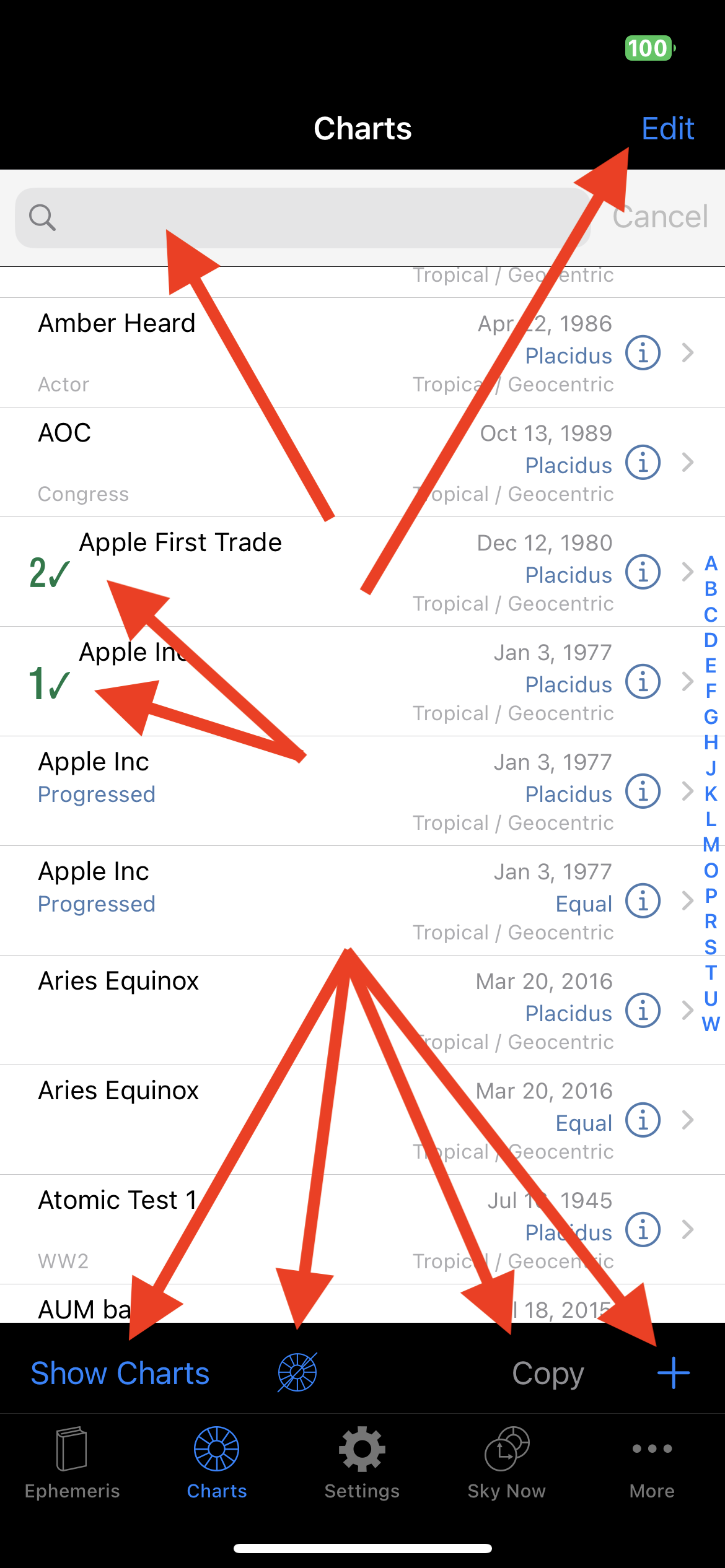Open Aries Equinox details with chevron
The image size is (725, 1568).
688,1010
